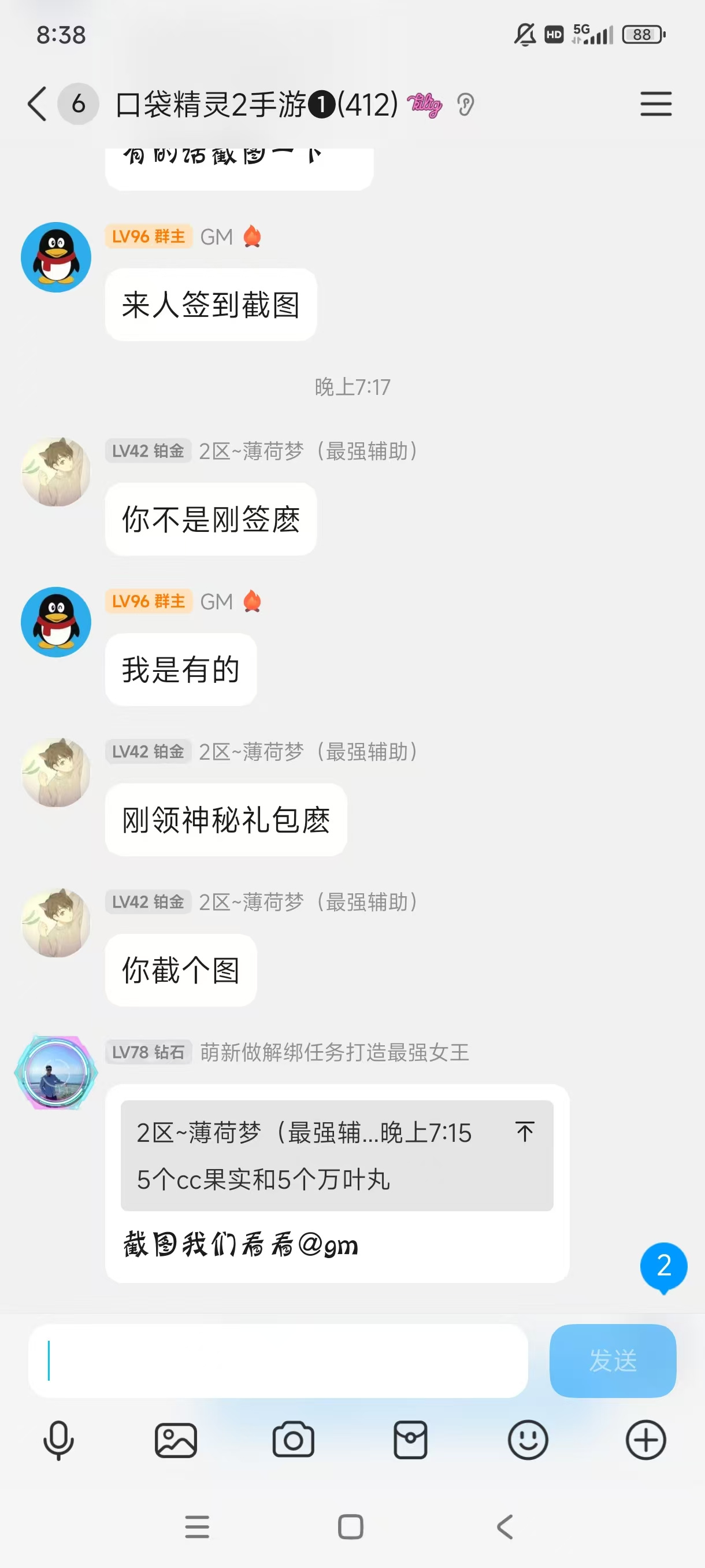Open the system recent apps button

(x=197, y=1526)
